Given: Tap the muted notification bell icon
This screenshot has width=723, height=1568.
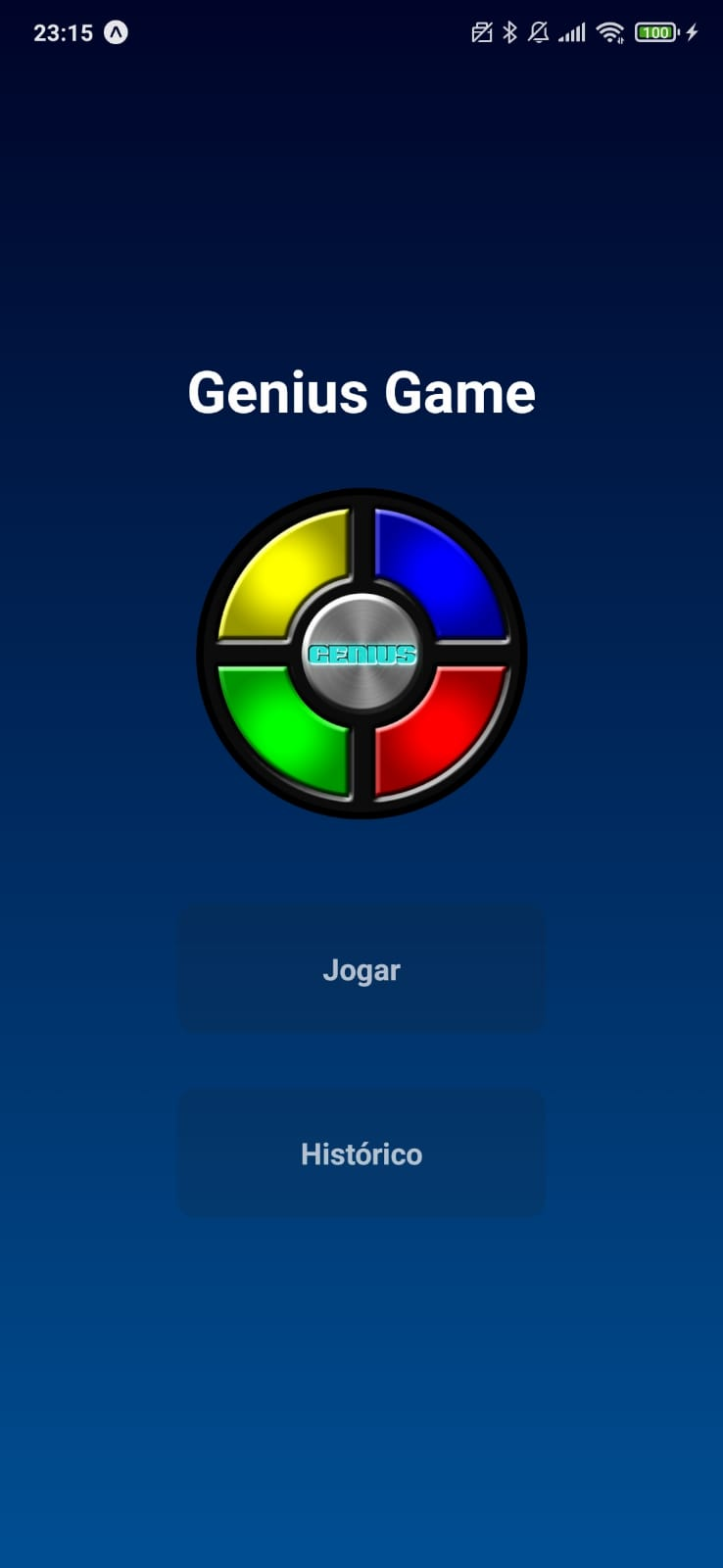Looking at the screenshot, I should (539, 31).
